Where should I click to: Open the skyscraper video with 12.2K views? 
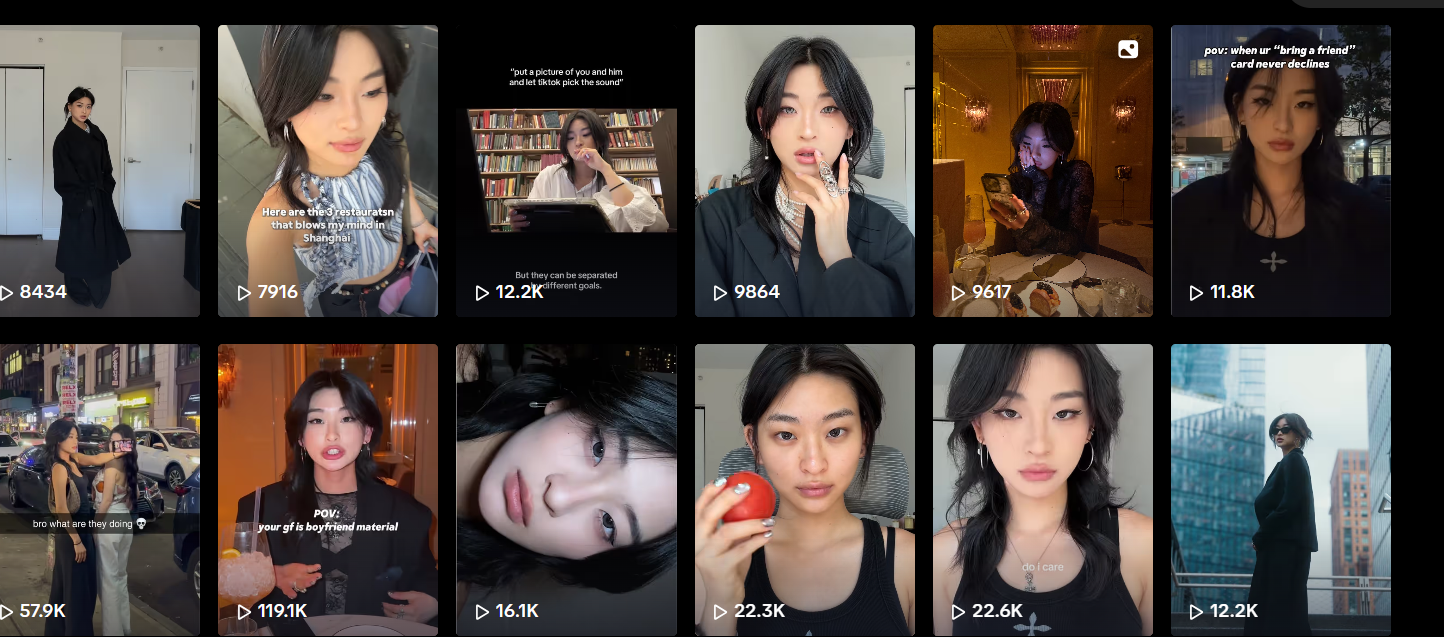1281,490
